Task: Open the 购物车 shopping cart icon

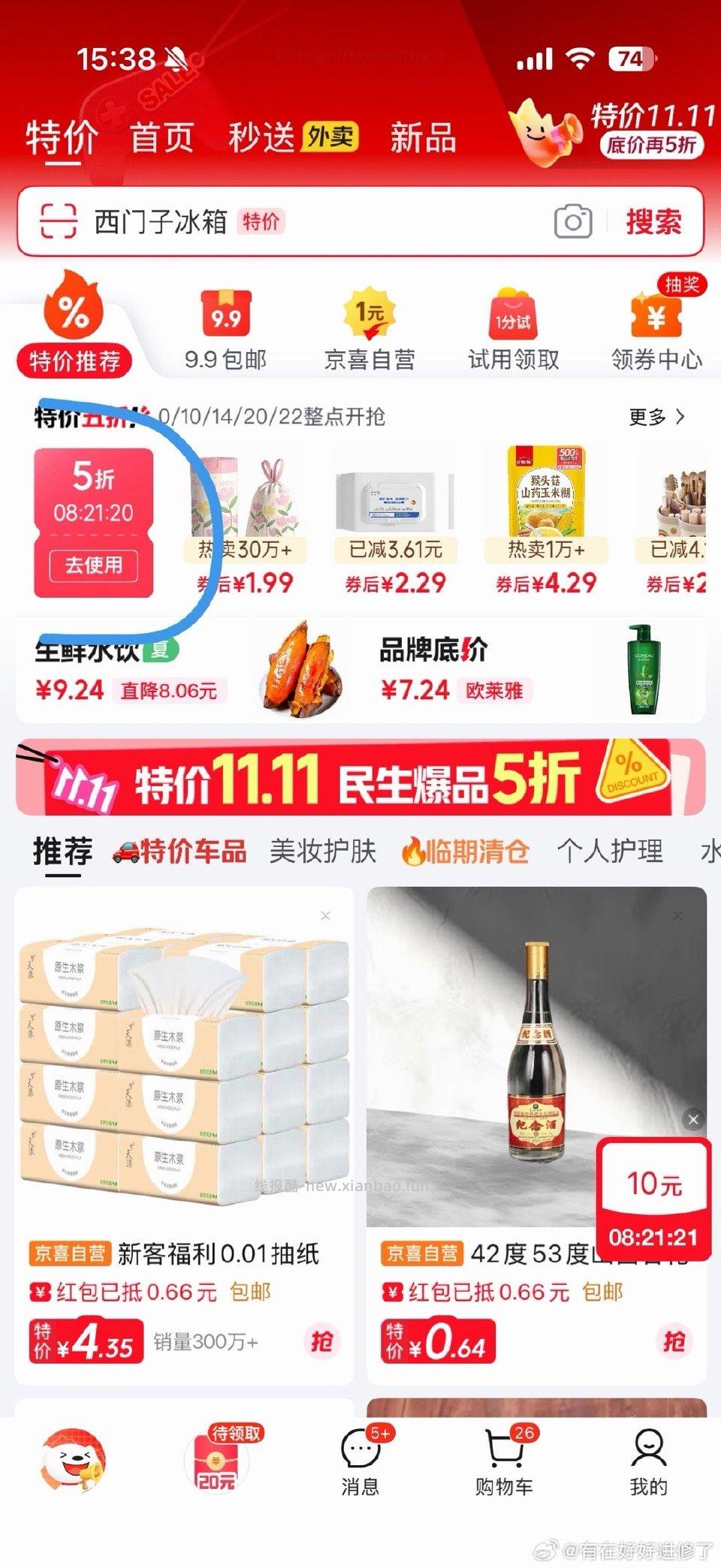Action: pyautogui.click(x=504, y=1460)
